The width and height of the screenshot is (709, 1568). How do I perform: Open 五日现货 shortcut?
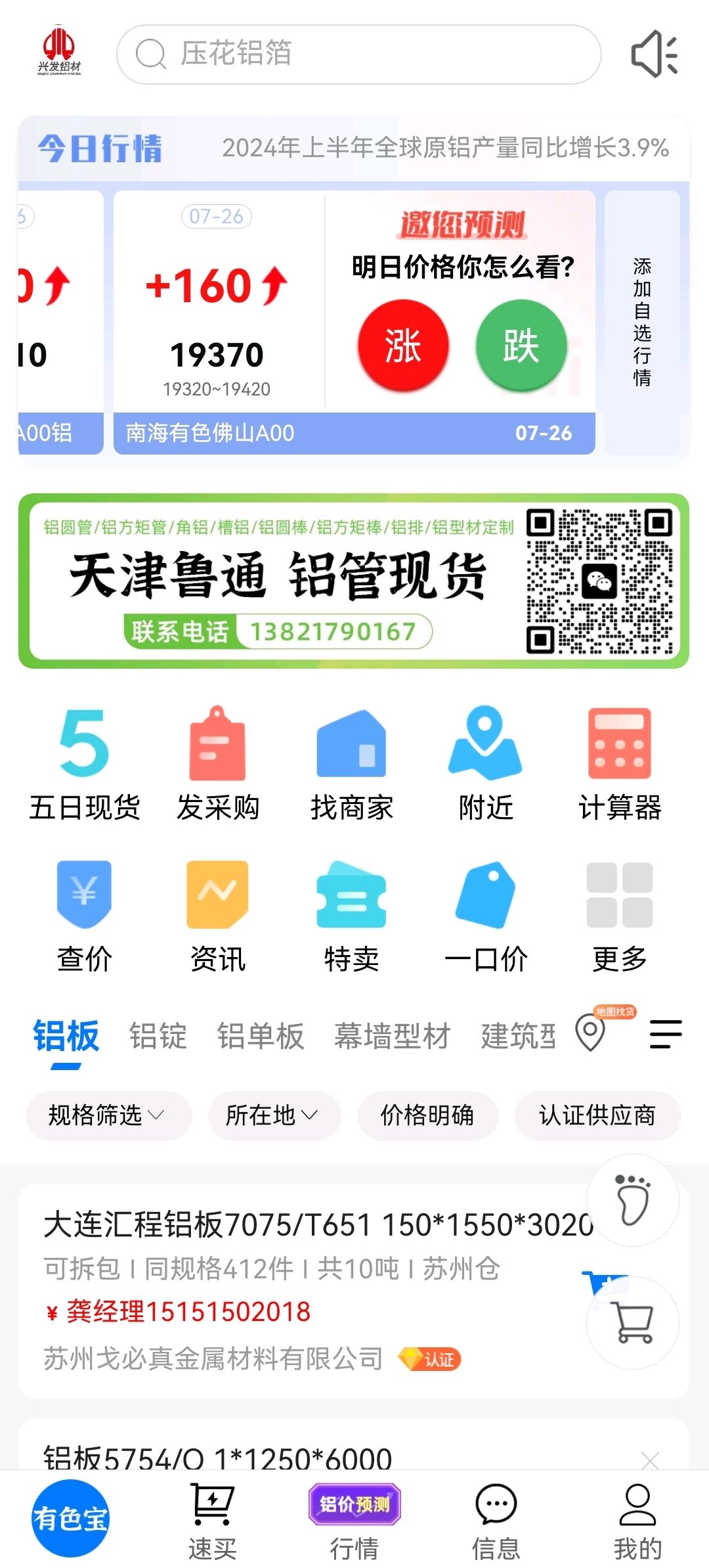click(x=85, y=765)
